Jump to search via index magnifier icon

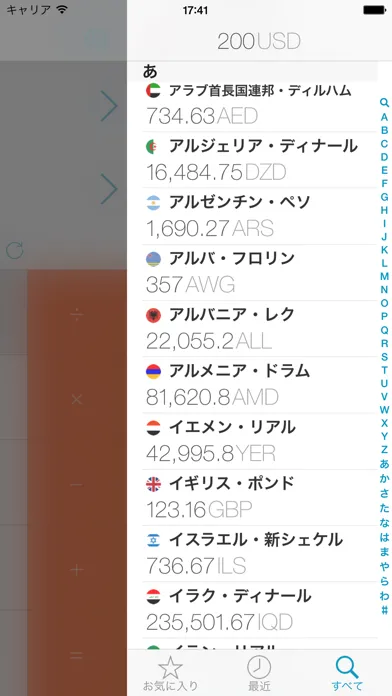384,103
